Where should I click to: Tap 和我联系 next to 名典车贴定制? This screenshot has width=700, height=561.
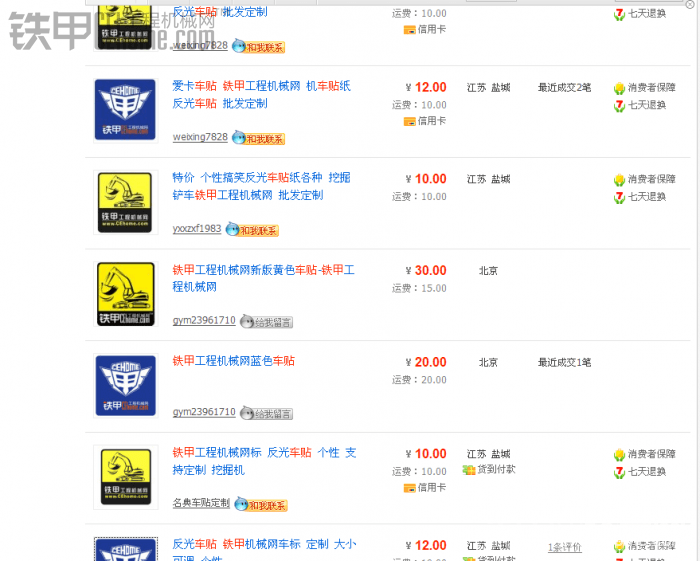(262, 505)
